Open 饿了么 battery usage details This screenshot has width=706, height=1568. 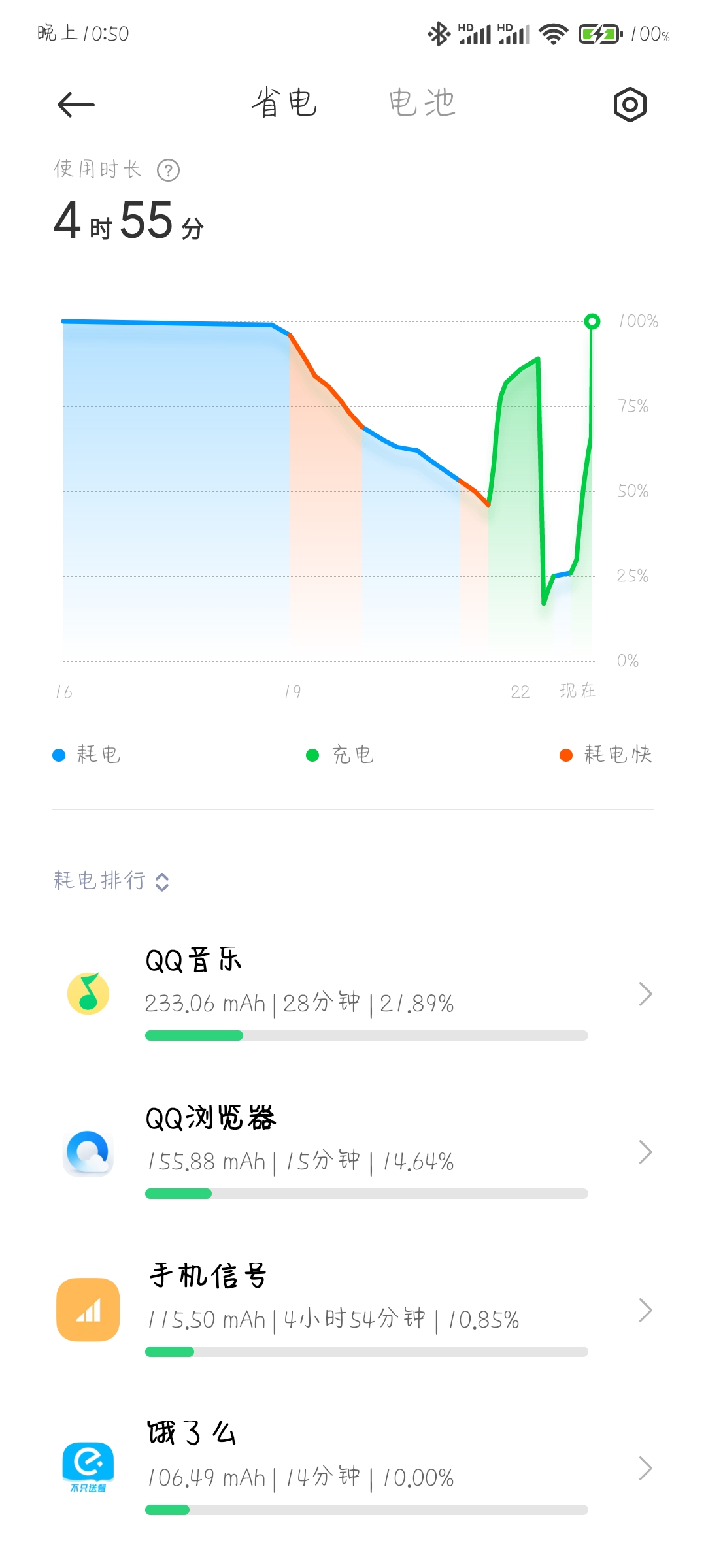pos(353,1468)
